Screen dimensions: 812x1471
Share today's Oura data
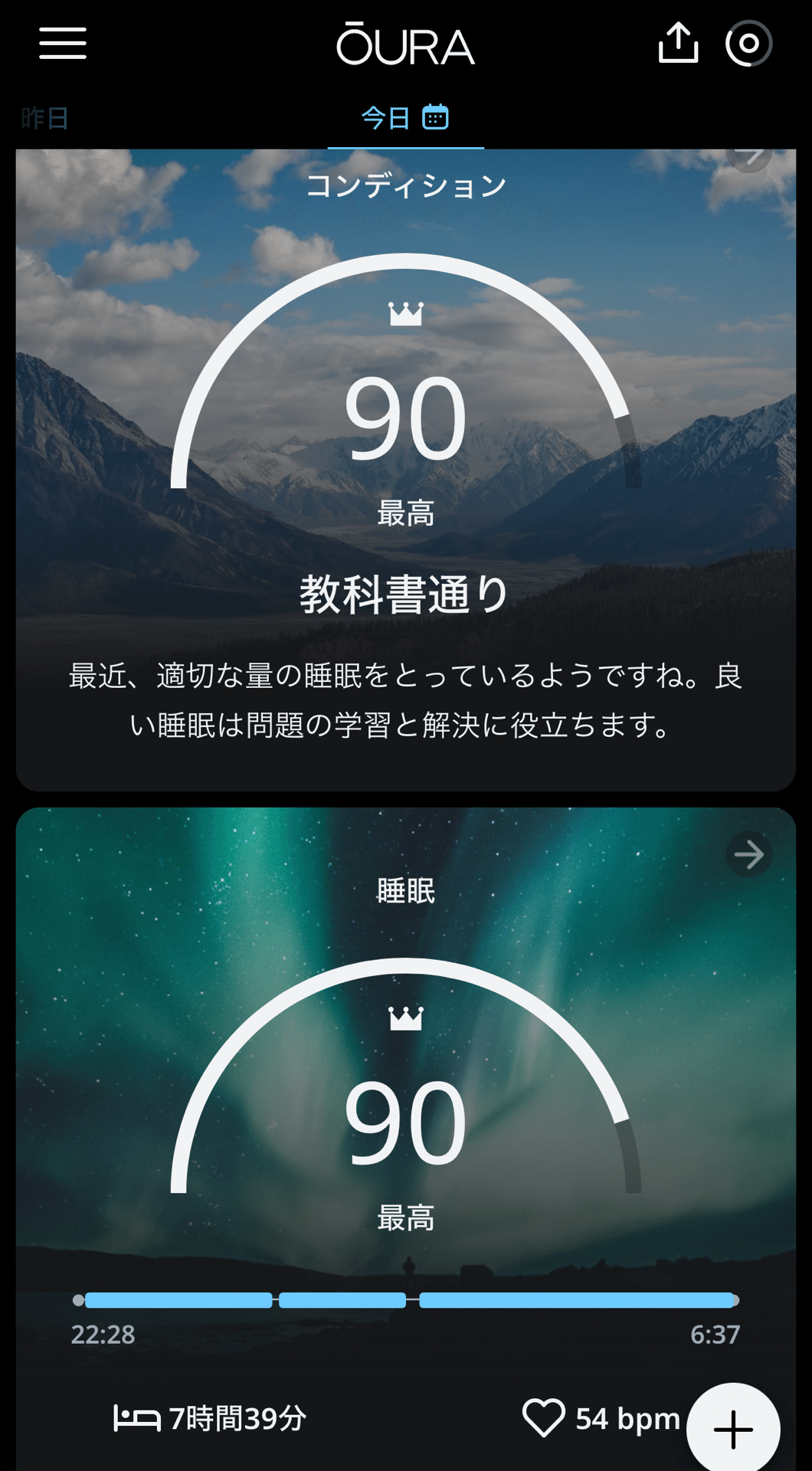(x=678, y=43)
